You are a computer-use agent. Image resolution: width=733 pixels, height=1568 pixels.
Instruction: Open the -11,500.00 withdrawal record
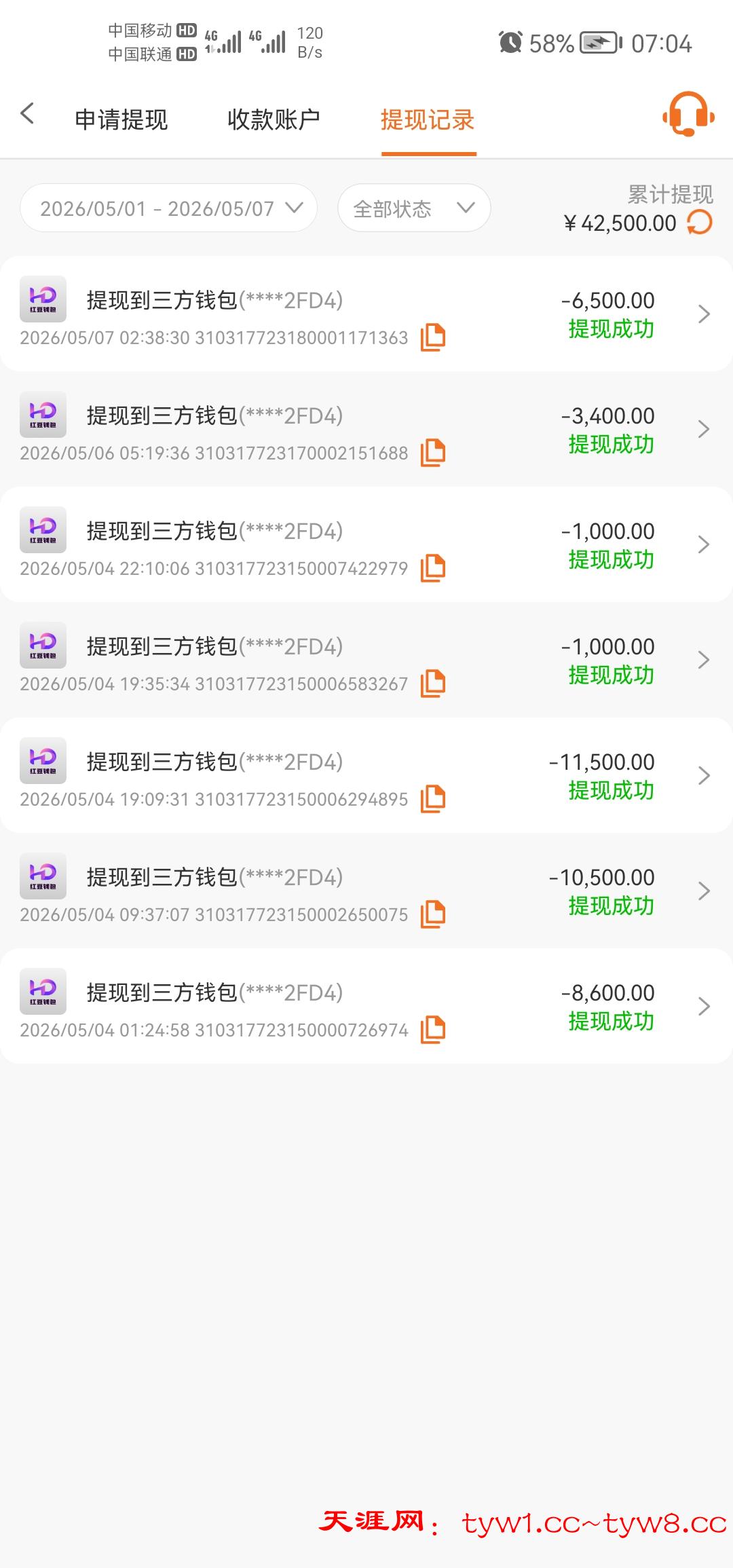(366, 775)
